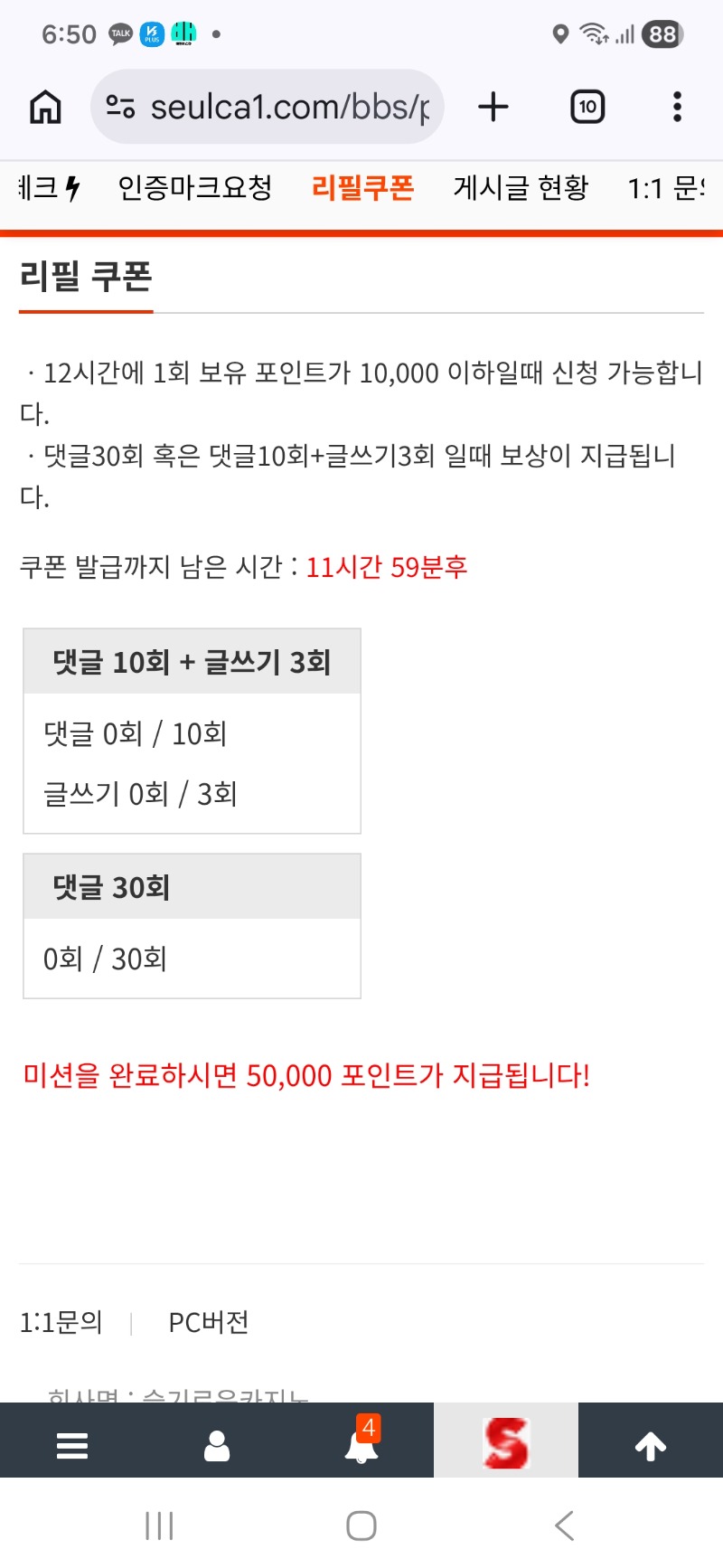
Task: Open recent apps from the navigation bar
Action: click(159, 1525)
